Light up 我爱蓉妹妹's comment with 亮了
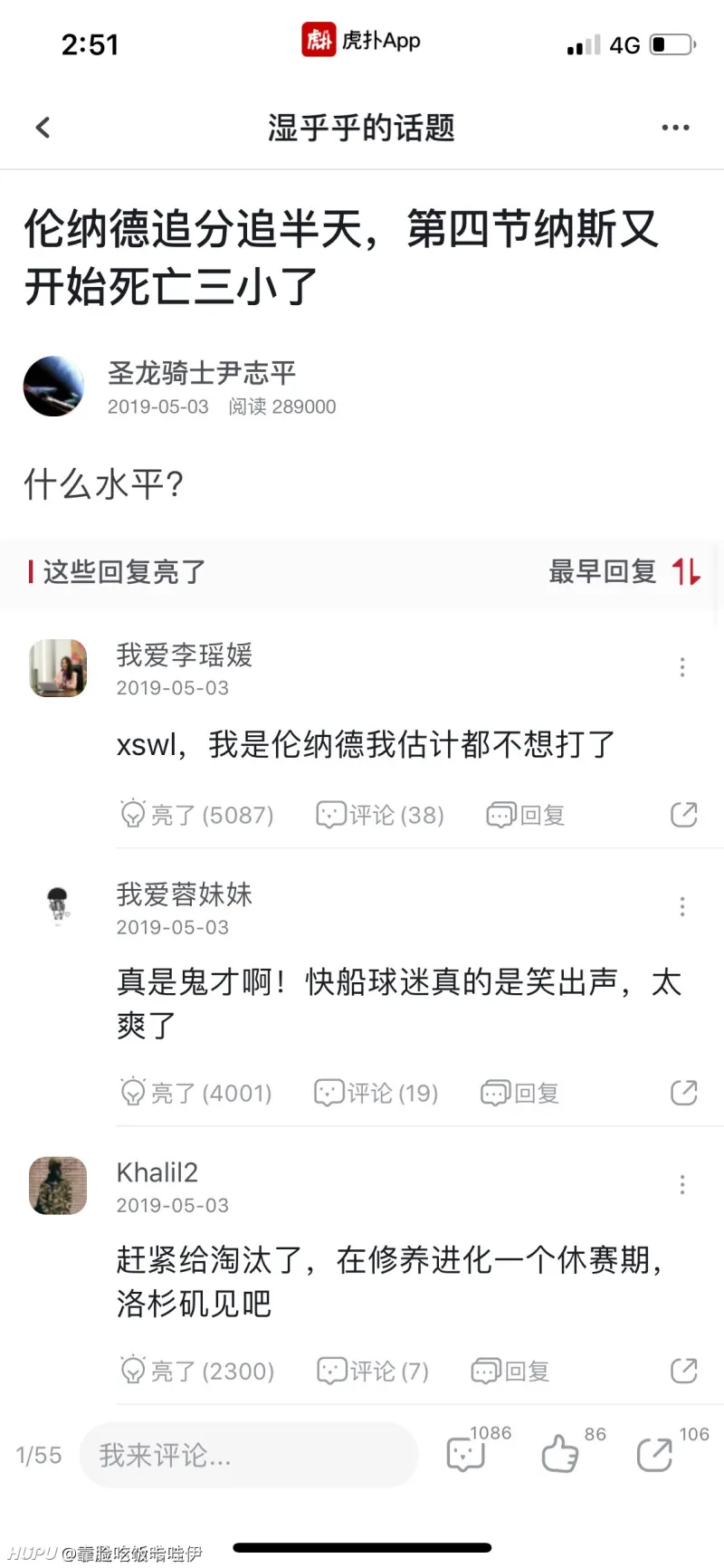Image resolution: width=724 pixels, height=1568 pixels. (197, 1093)
